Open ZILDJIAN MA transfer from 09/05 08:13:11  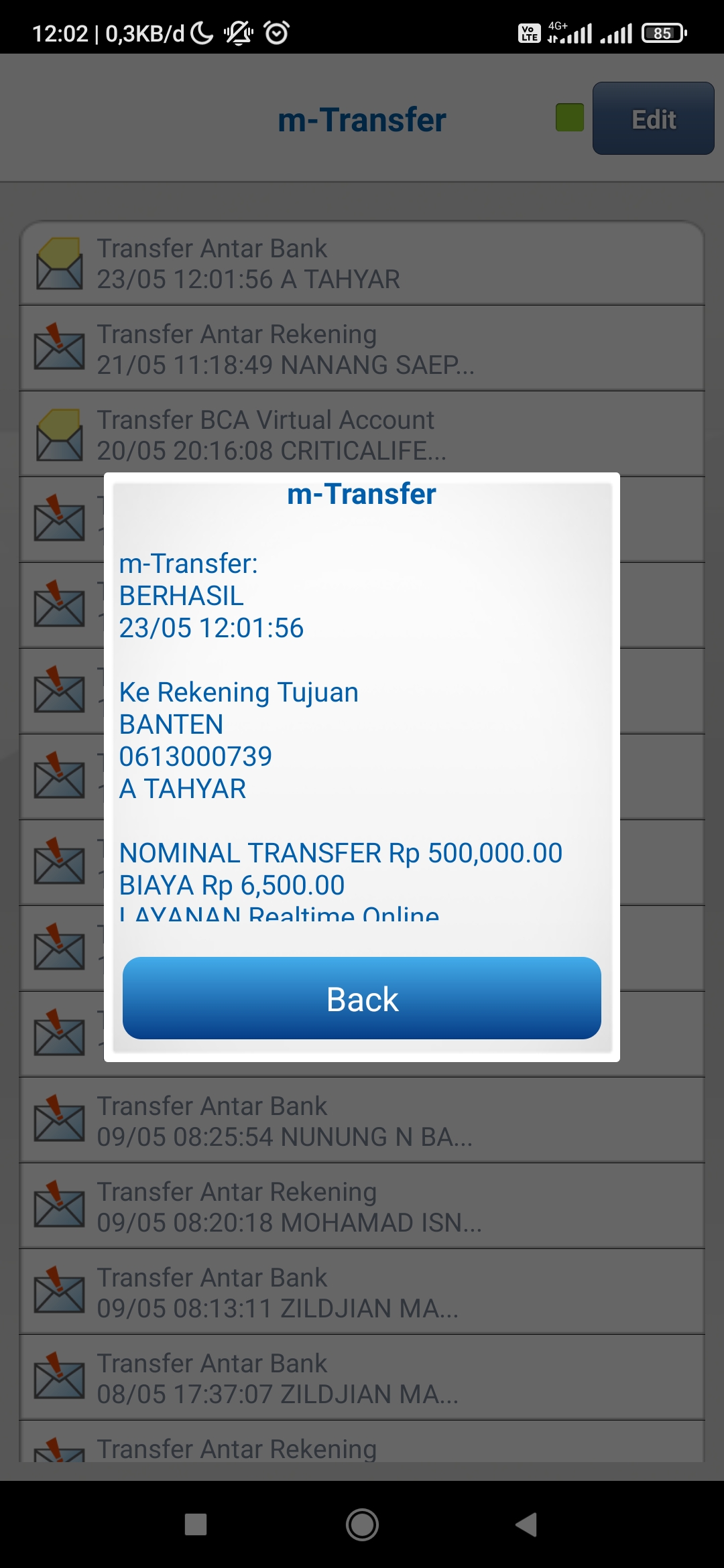[x=362, y=1293]
